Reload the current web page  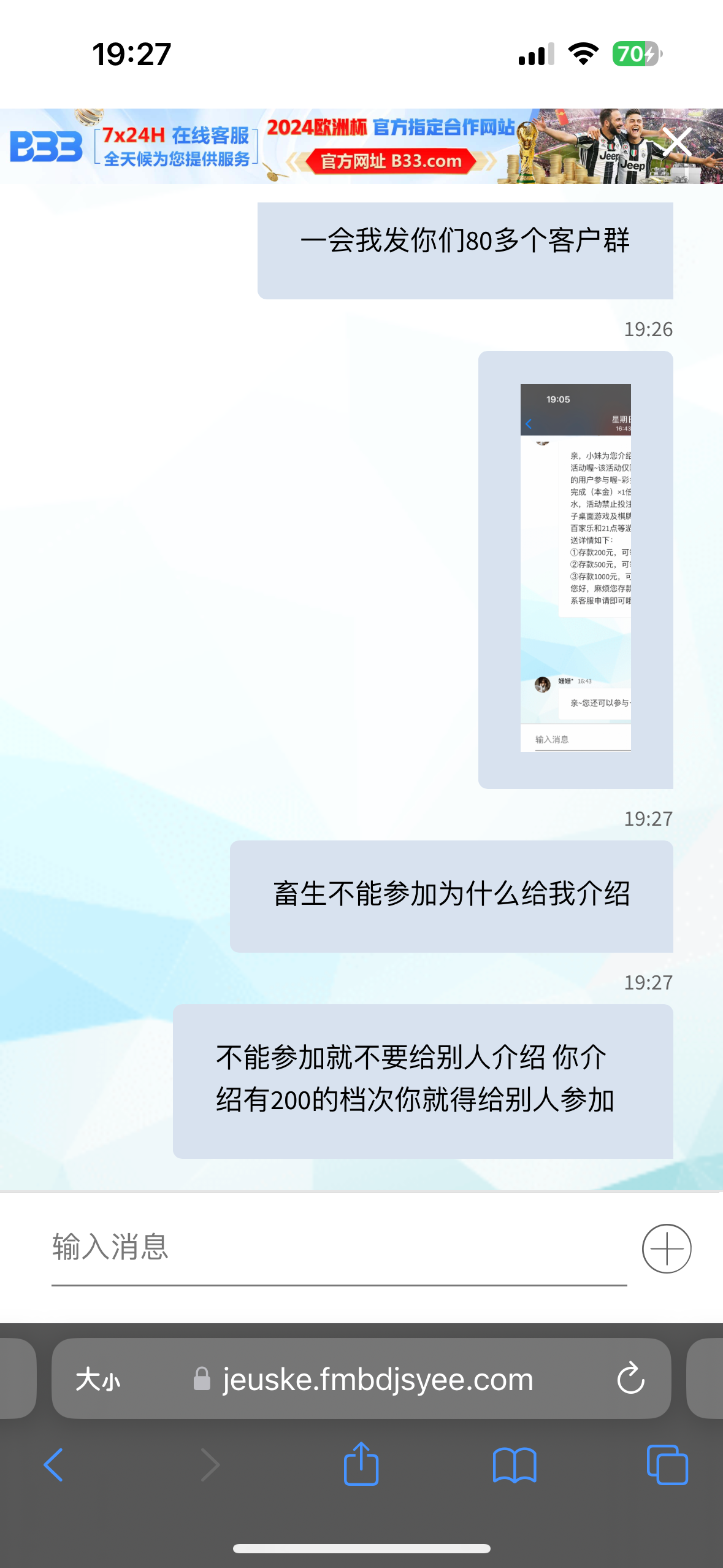coord(630,1380)
